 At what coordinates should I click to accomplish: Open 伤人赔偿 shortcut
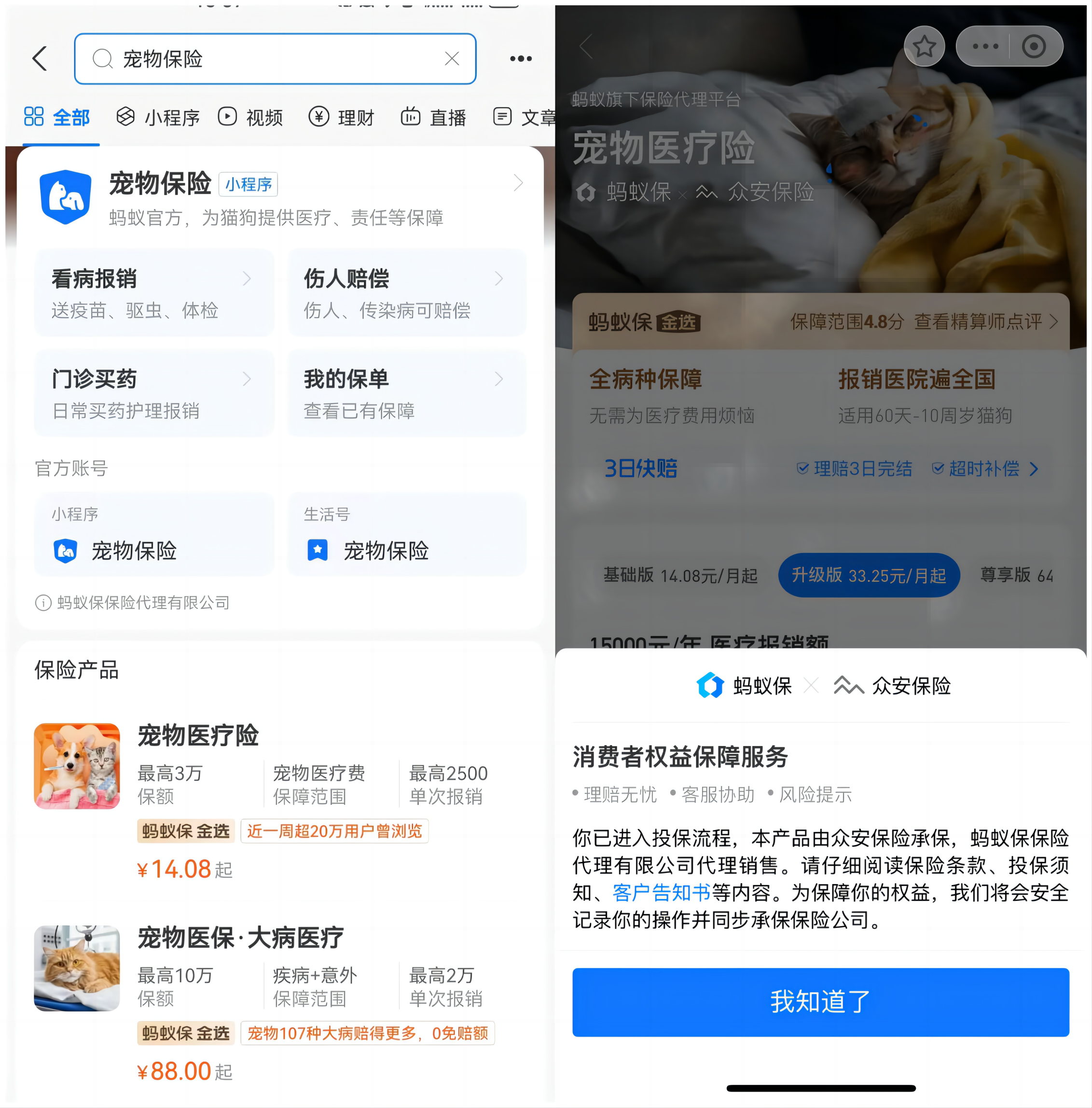coord(406,293)
